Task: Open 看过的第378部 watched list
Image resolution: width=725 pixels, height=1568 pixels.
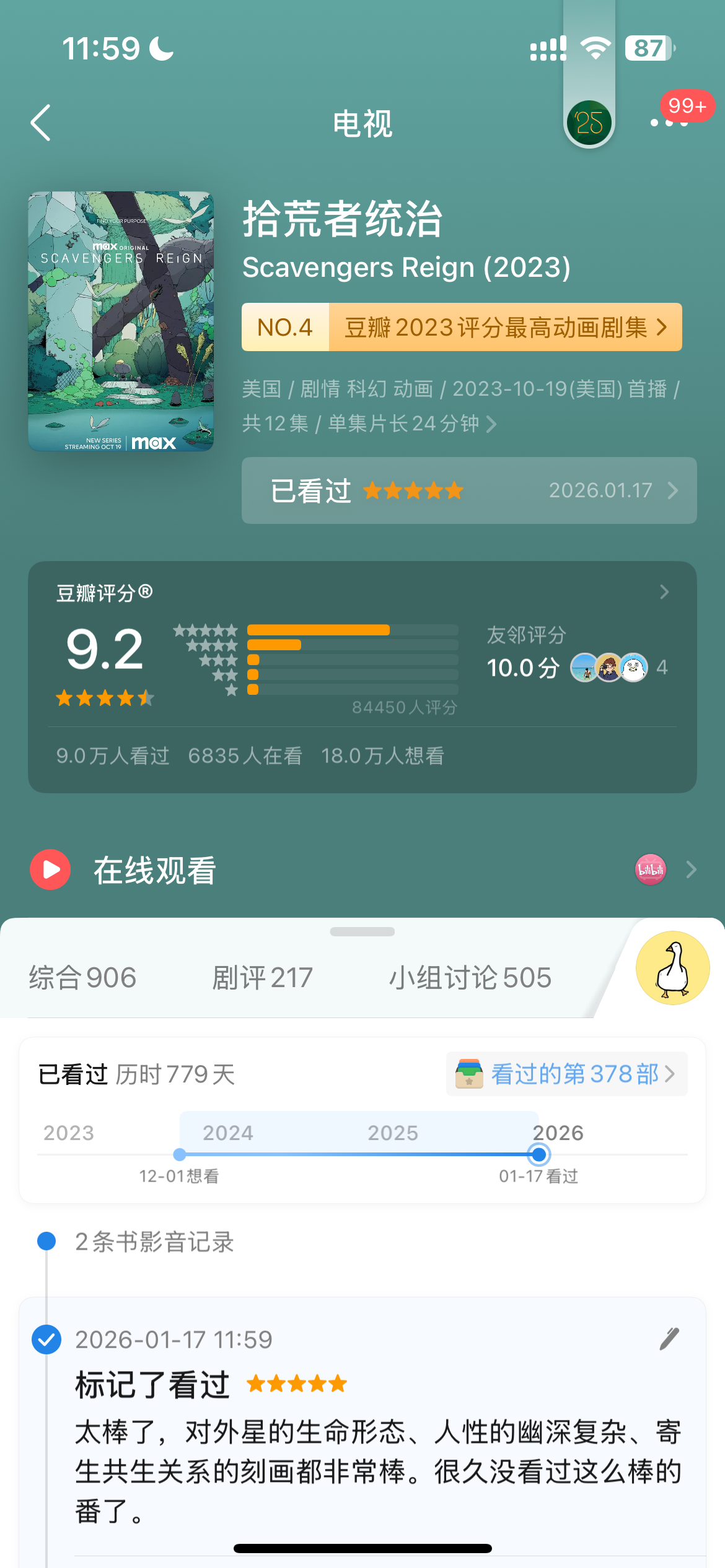Action: (567, 1074)
